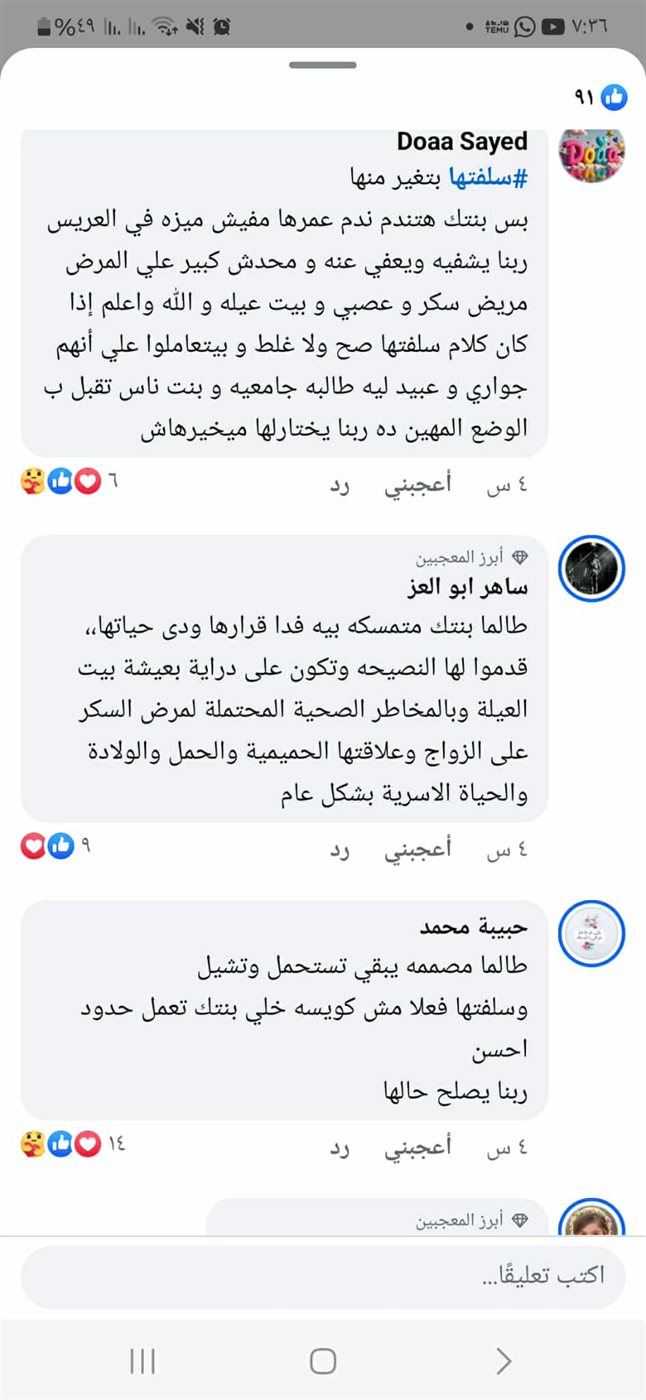The width and height of the screenshot is (646, 1400).
Task: Reply to Doaa Sayed's comment
Action: tap(340, 485)
